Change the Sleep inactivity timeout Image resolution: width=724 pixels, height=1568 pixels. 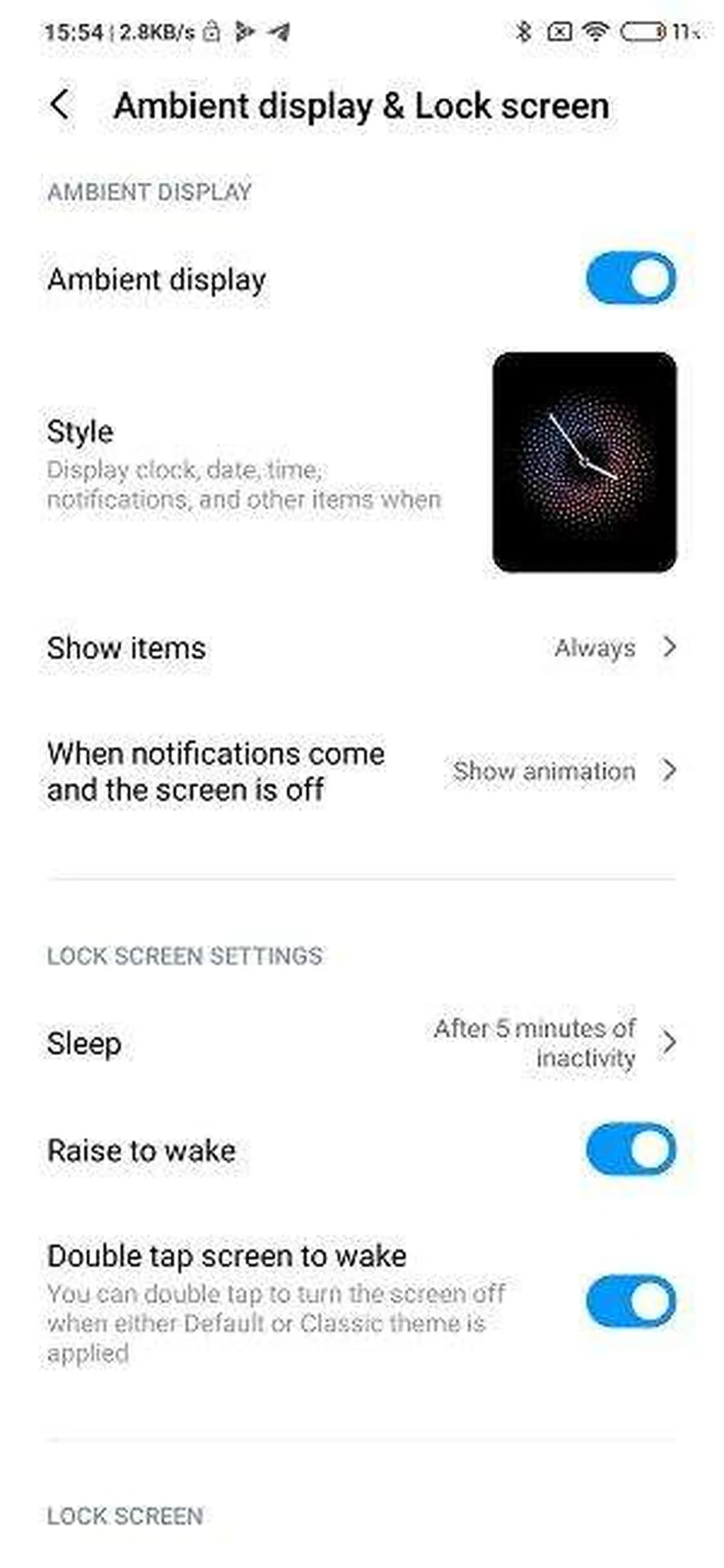pos(361,1043)
